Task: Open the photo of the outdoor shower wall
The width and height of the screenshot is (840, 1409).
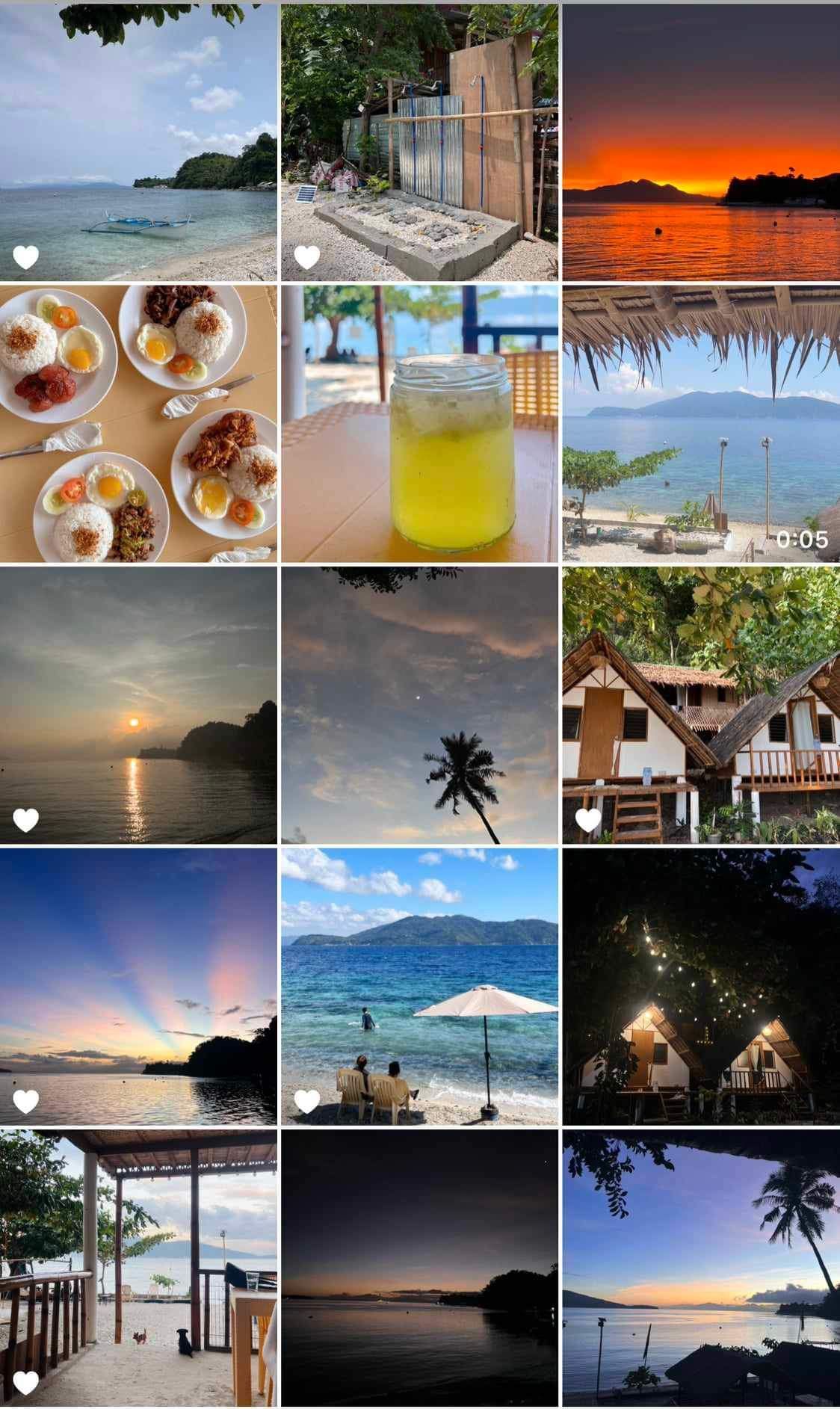Action: click(x=419, y=142)
